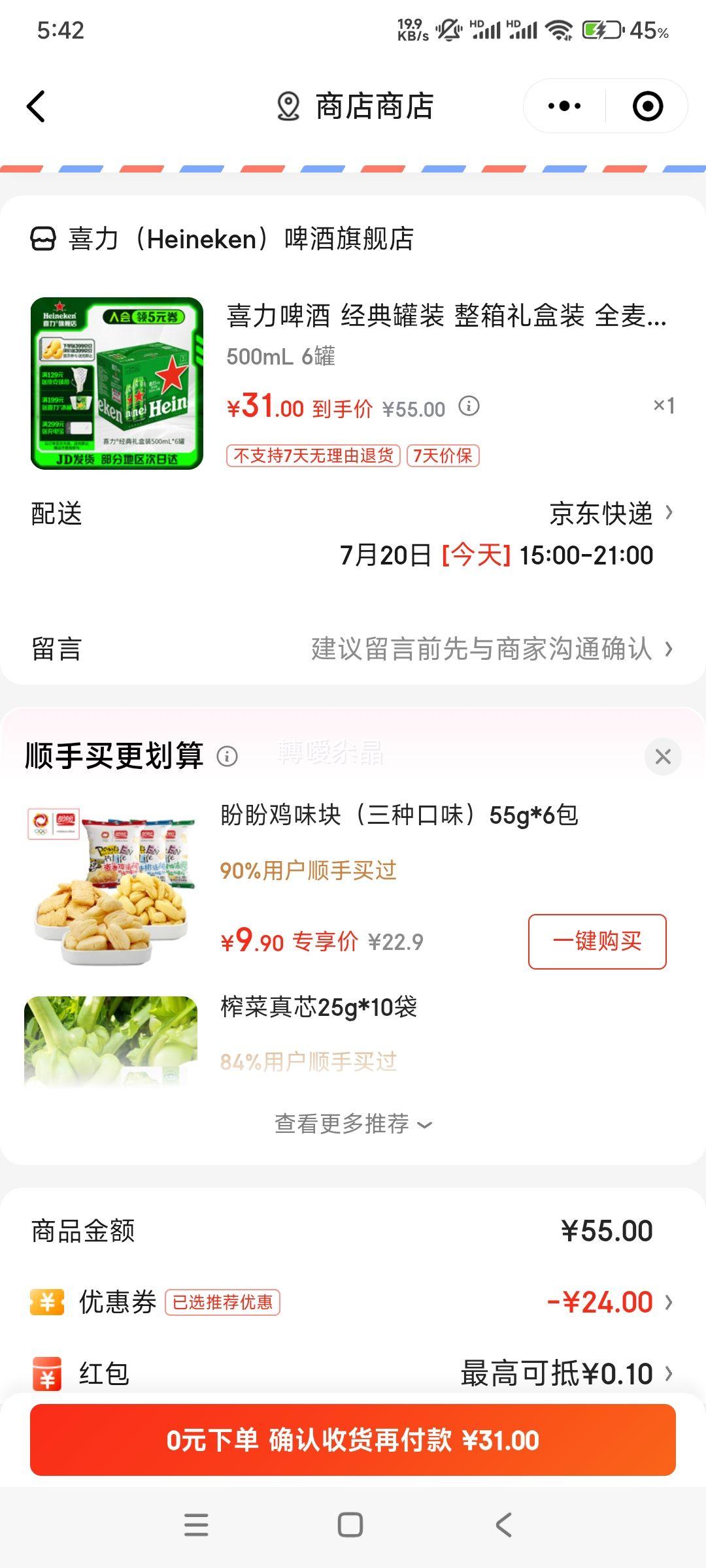Place order with 0元下单 确认收货再付款
Image resolution: width=706 pixels, height=1568 pixels.
(x=353, y=1440)
